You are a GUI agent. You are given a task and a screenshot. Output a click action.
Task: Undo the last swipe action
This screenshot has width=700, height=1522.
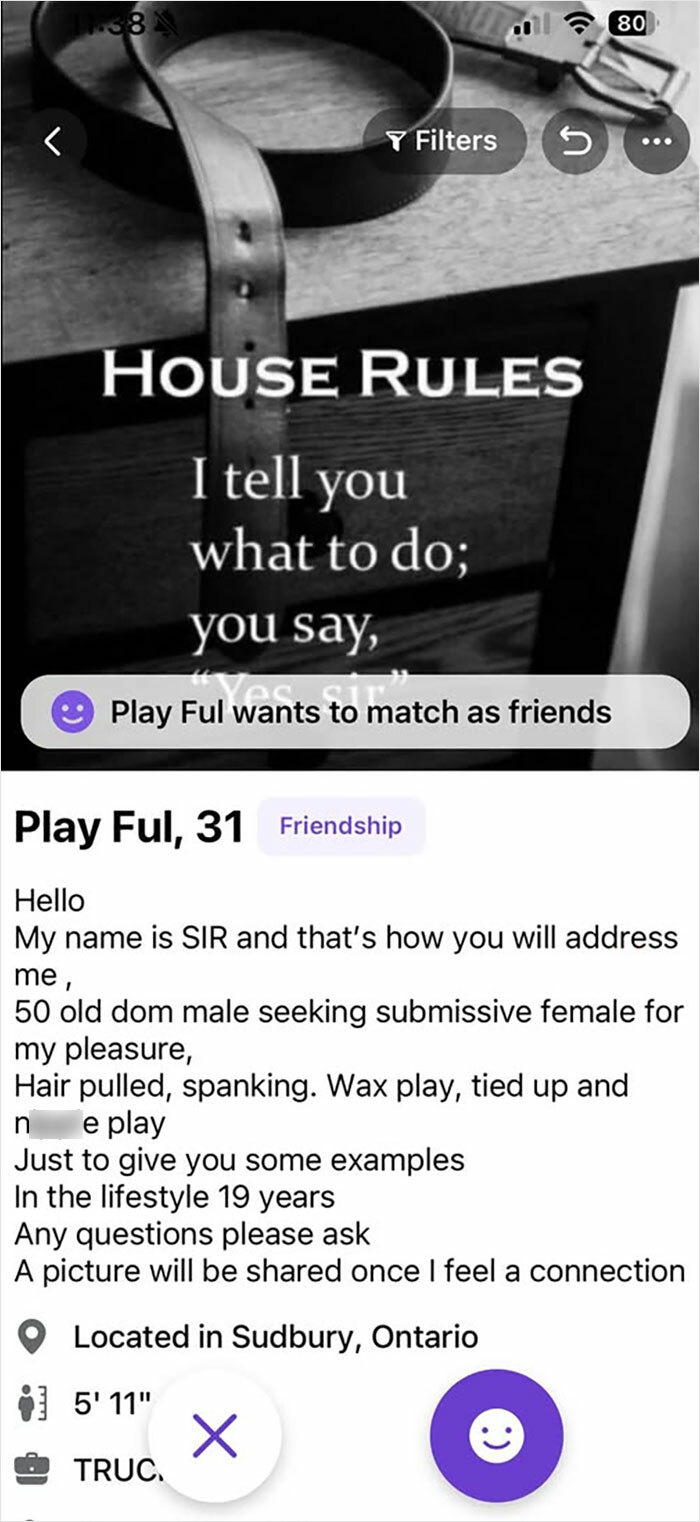tap(575, 142)
